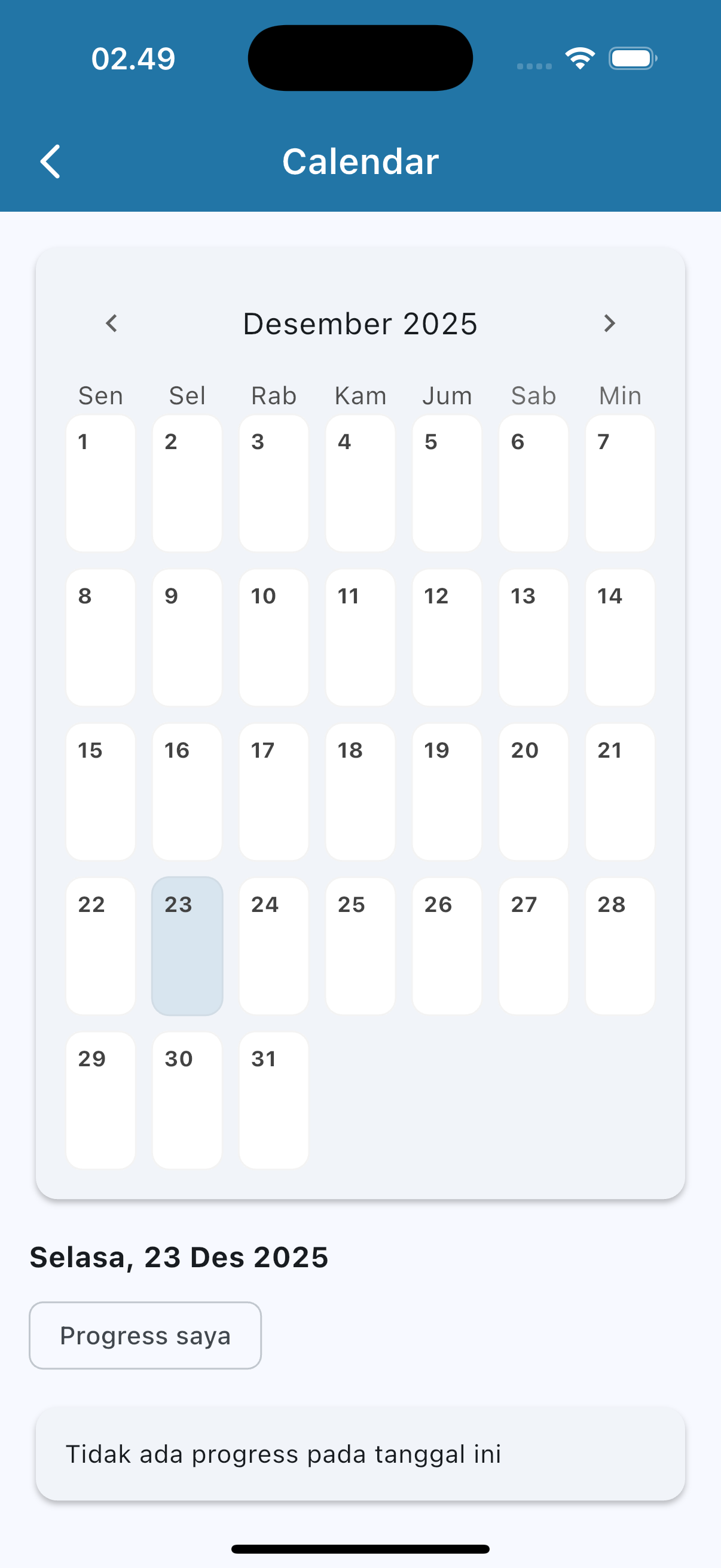This screenshot has height=1568, width=721.
Task: Go to the next month
Action: (609, 323)
